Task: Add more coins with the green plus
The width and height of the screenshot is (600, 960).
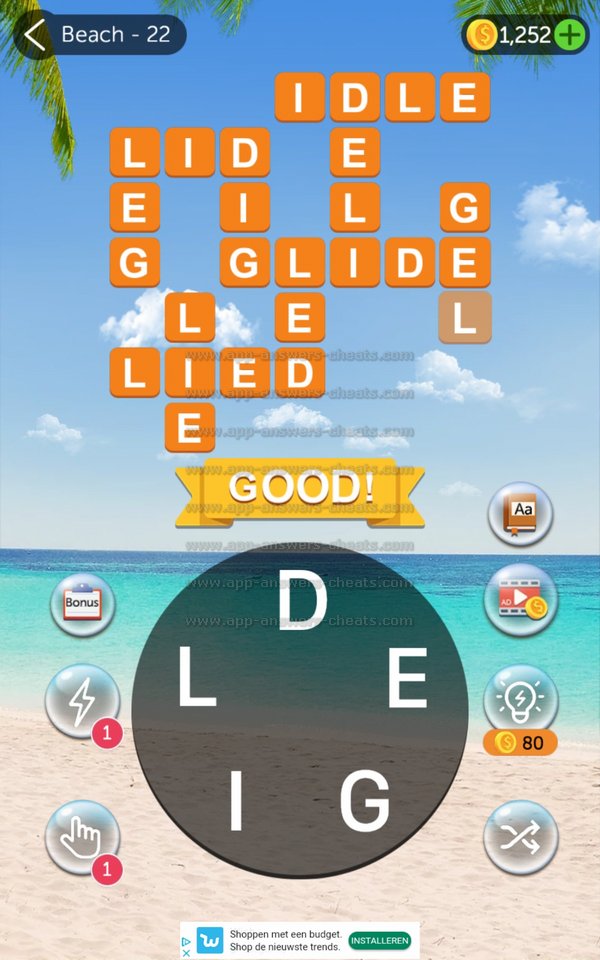Action: pos(570,35)
